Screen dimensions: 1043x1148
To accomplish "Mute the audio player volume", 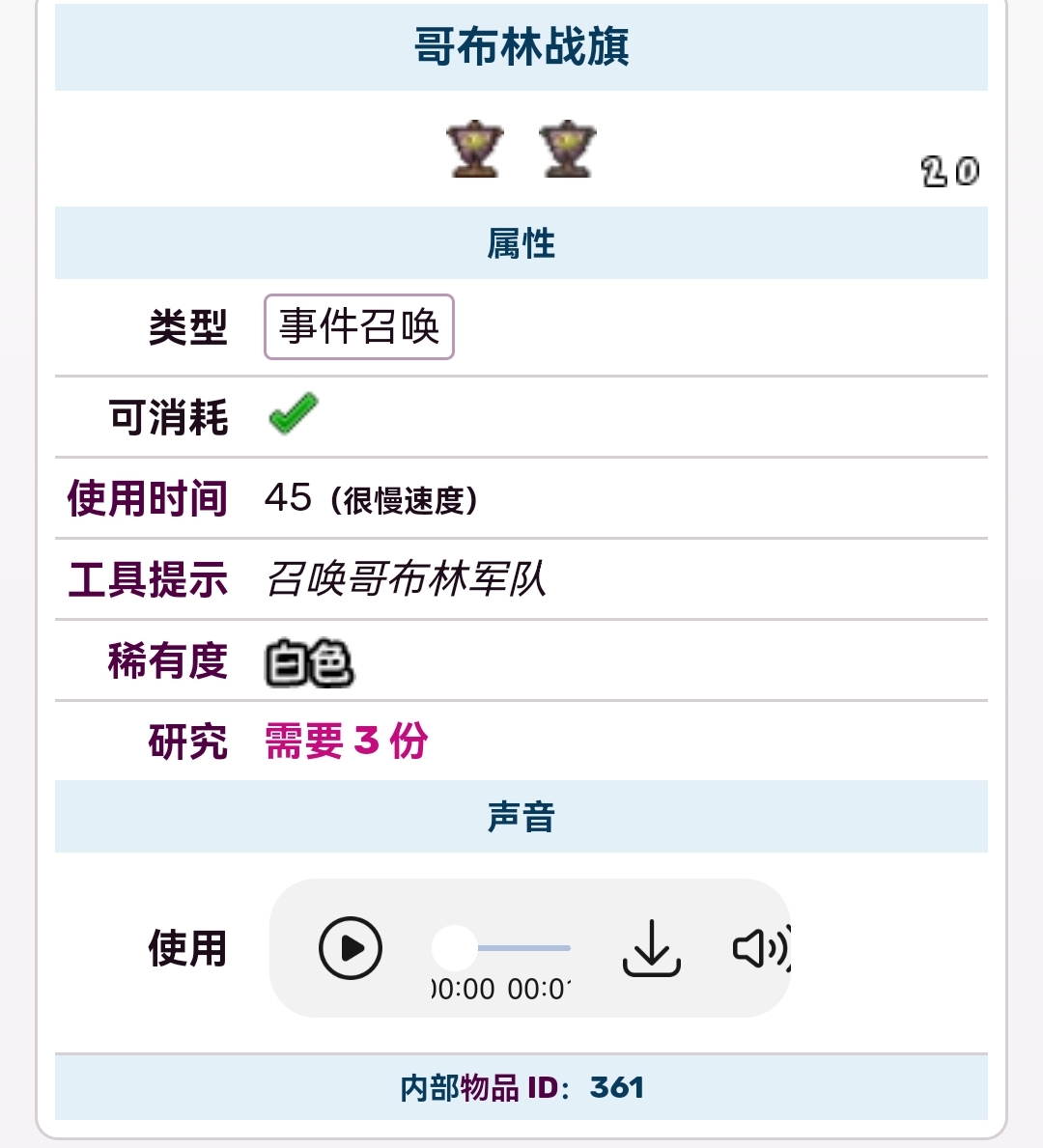I will (x=760, y=948).
